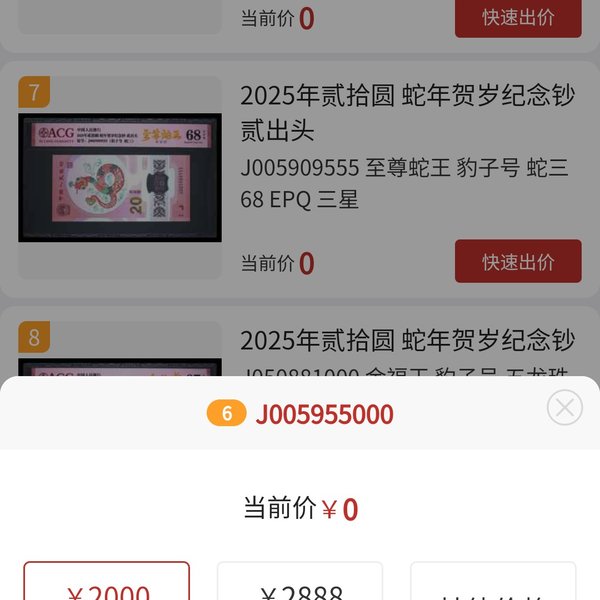Image resolution: width=600 pixels, height=600 pixels.
Task: Tap 快速出价 for lot 7 至尊蛇王
Action: (x=517, y=262)
